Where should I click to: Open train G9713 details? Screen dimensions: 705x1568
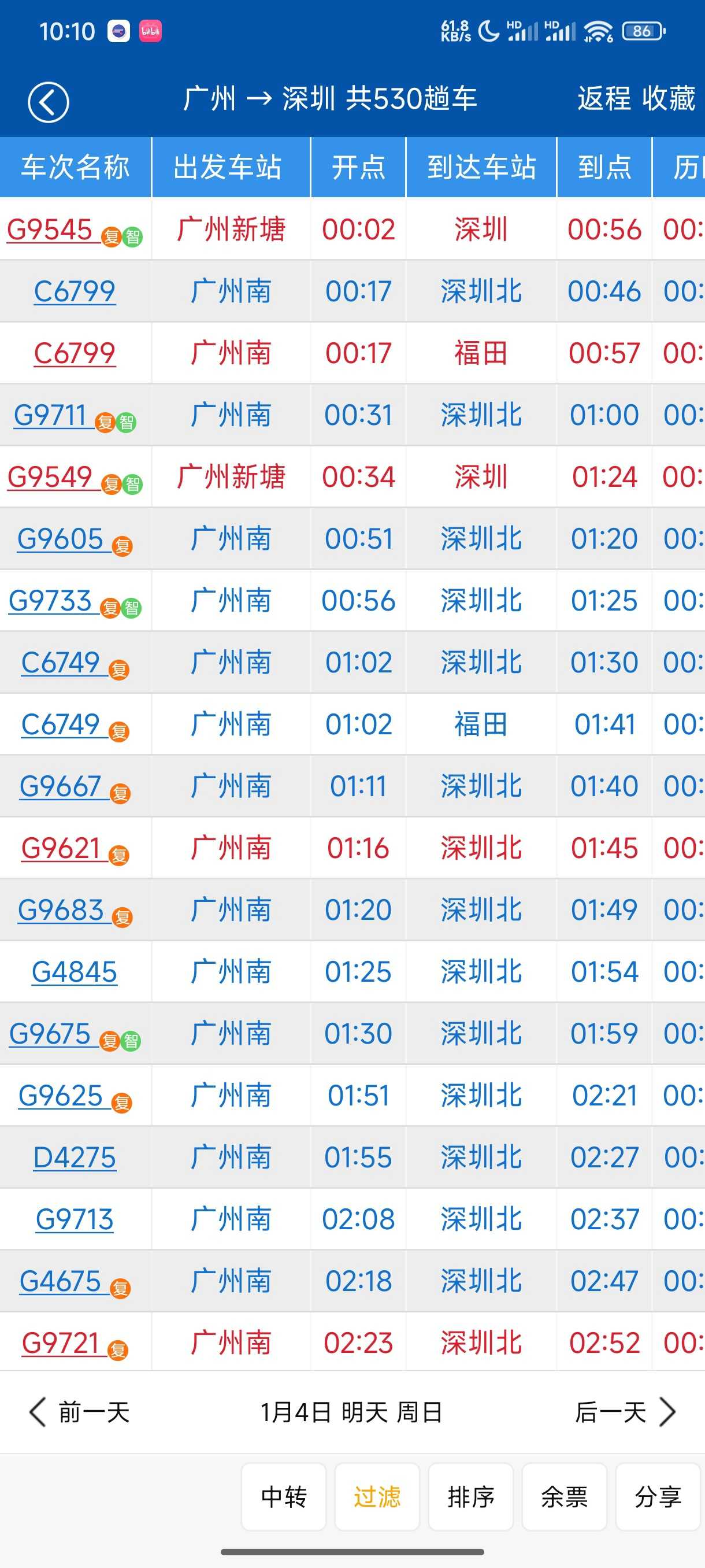point(74,1220)
